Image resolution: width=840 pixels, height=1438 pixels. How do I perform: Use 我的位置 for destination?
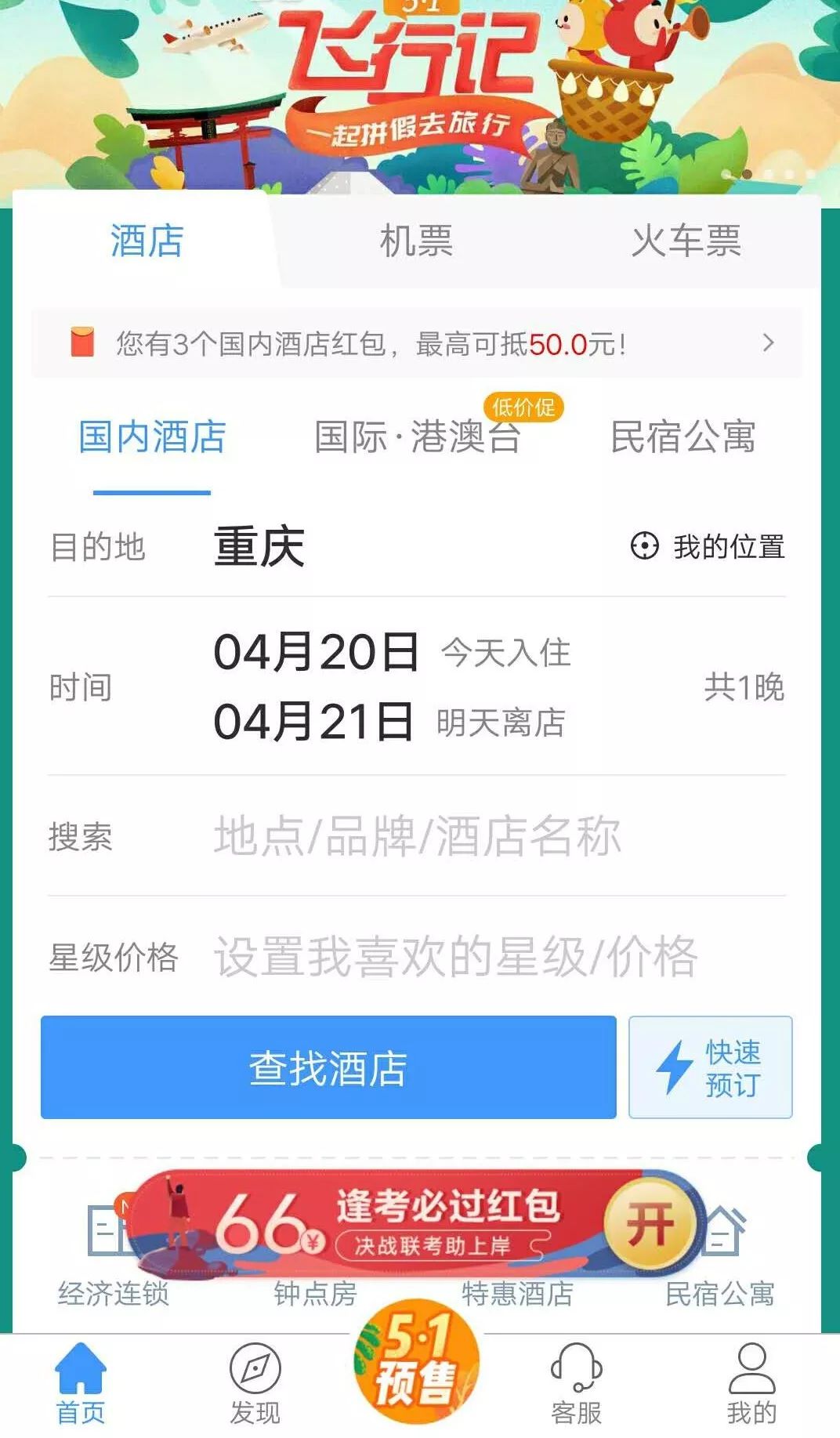click(708, 546)
